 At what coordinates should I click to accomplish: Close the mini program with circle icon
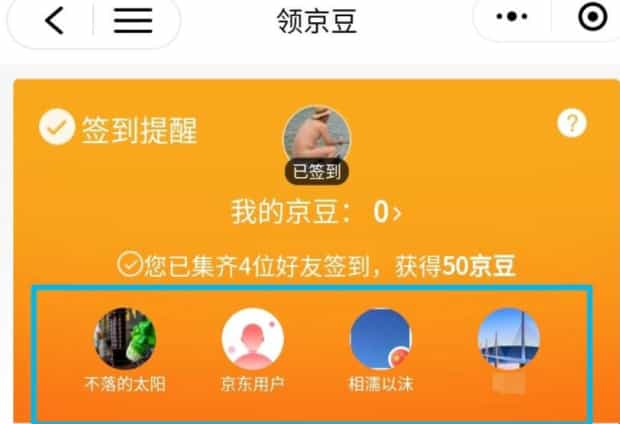(x=593, y=20)
